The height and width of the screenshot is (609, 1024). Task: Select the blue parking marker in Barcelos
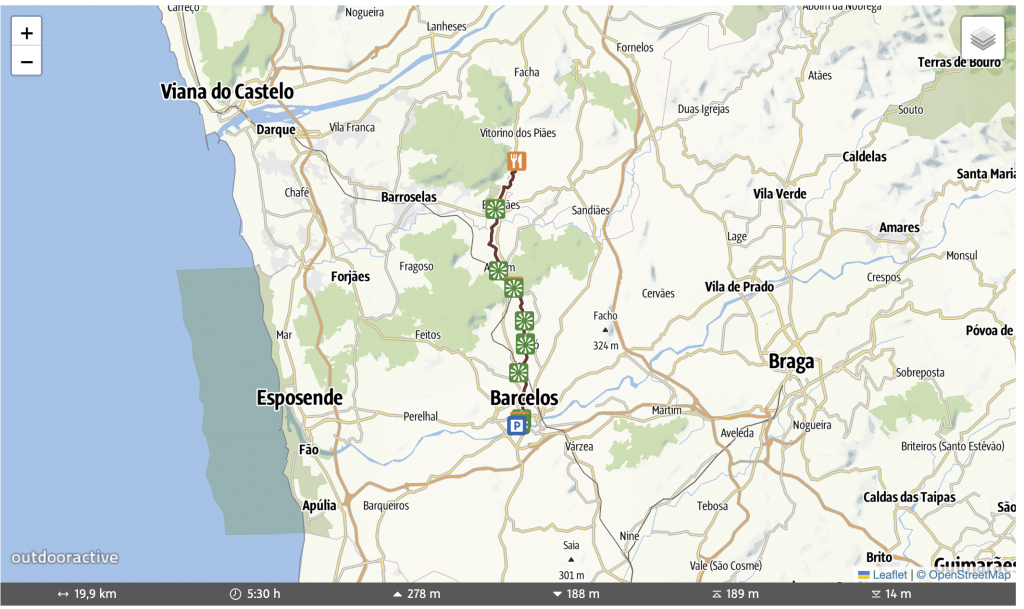click(x=516, y=427)
